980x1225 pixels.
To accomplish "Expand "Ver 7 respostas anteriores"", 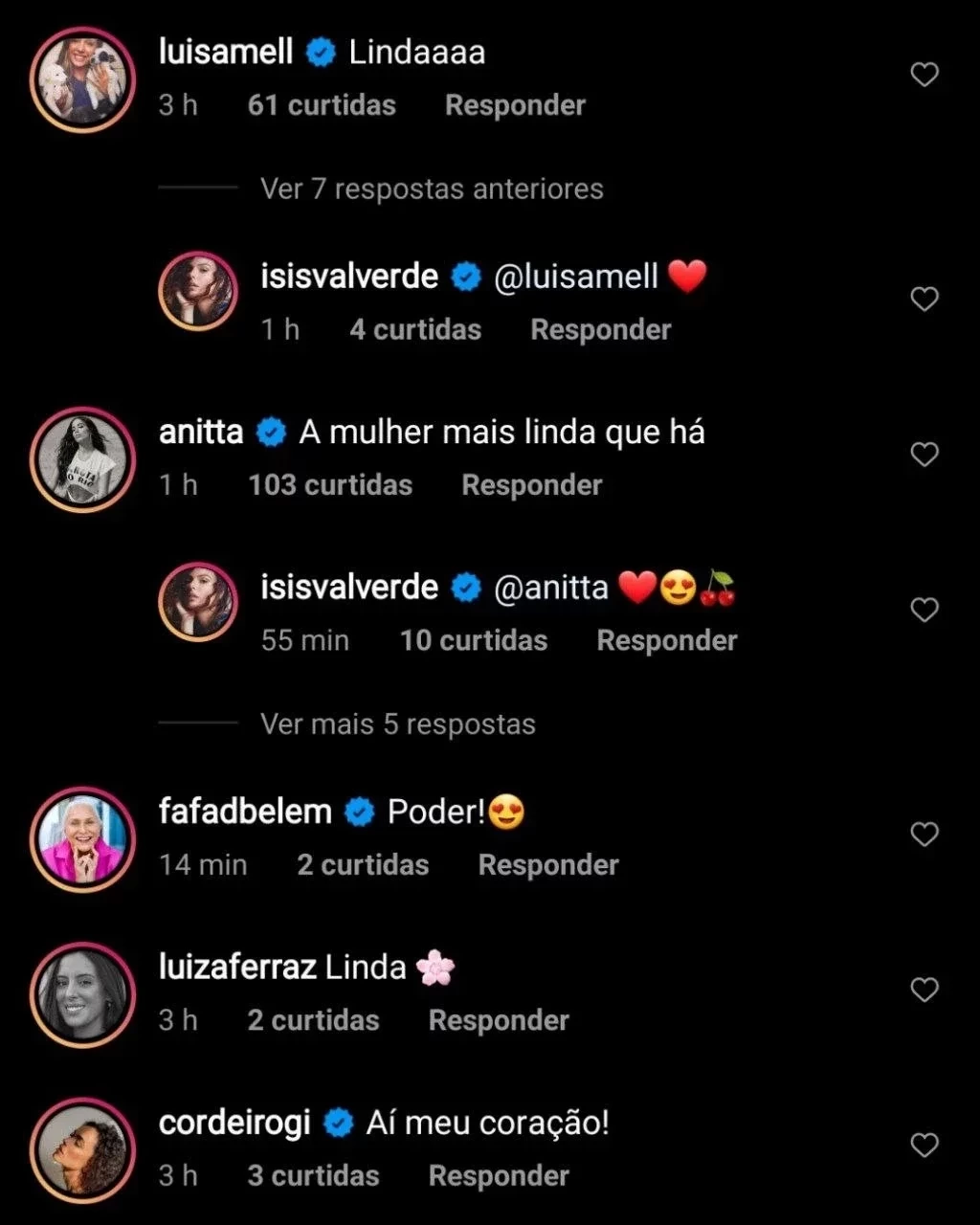I will [429, 189].
